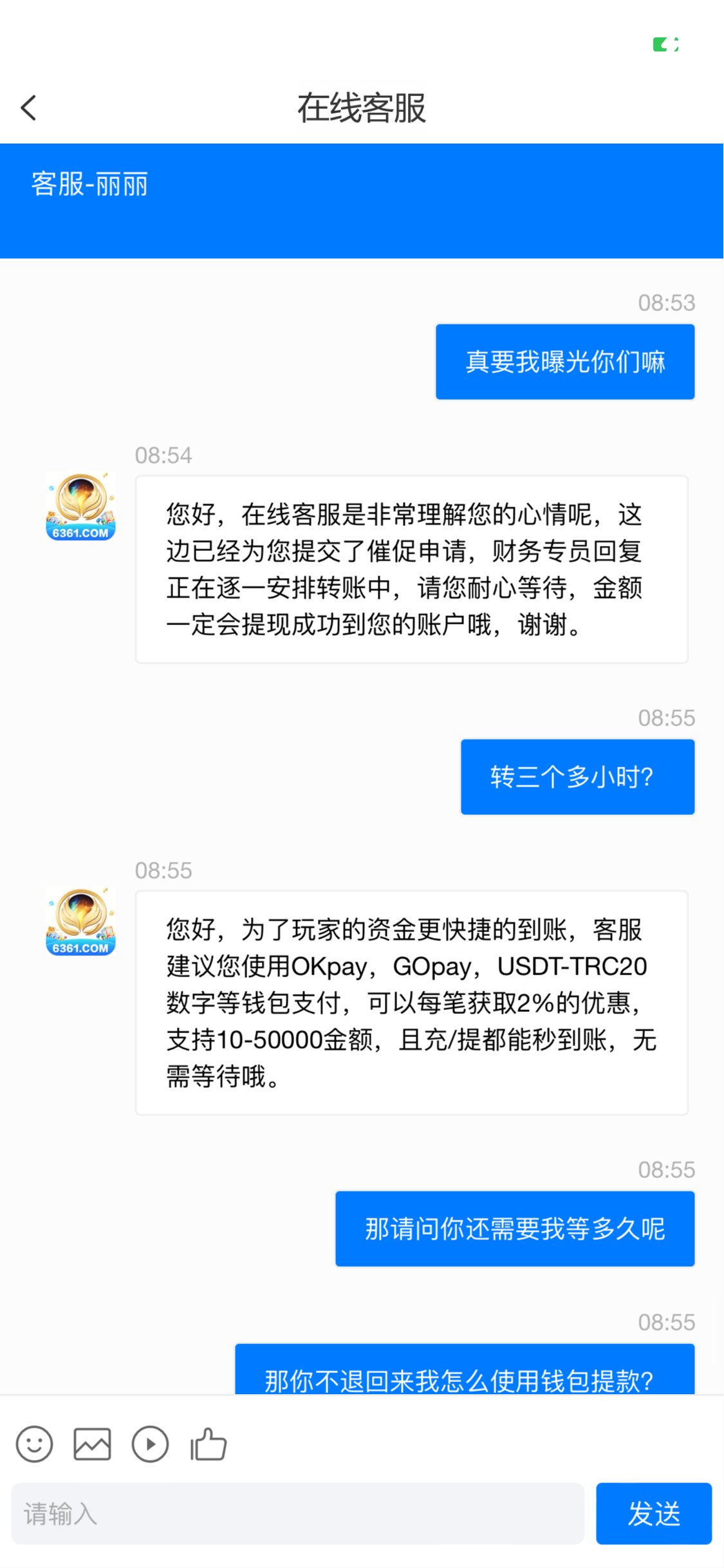
Task: Select the video message icon
Action: [x=150, y=1443]
